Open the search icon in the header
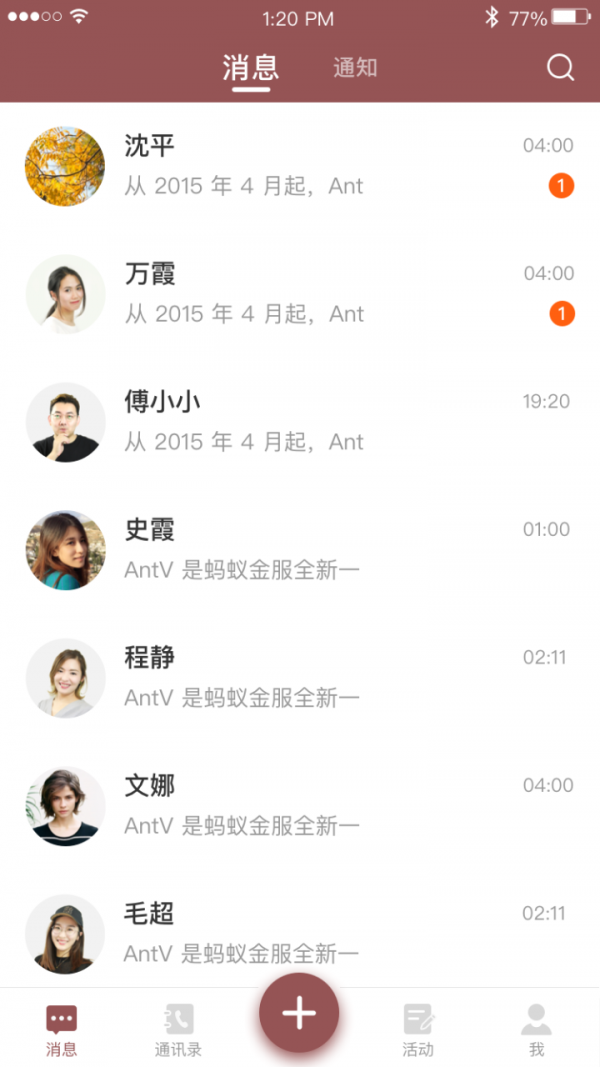 click(561, 68)
